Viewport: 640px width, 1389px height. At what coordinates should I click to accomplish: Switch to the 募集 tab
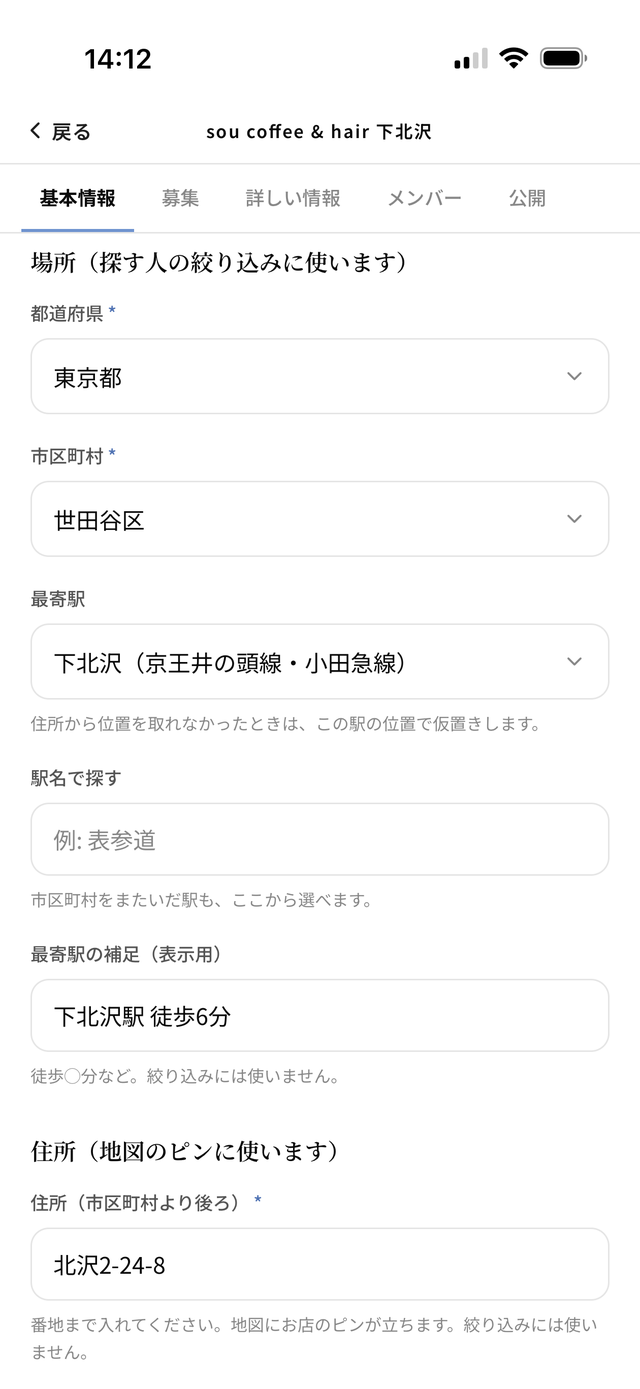(180, 198)
